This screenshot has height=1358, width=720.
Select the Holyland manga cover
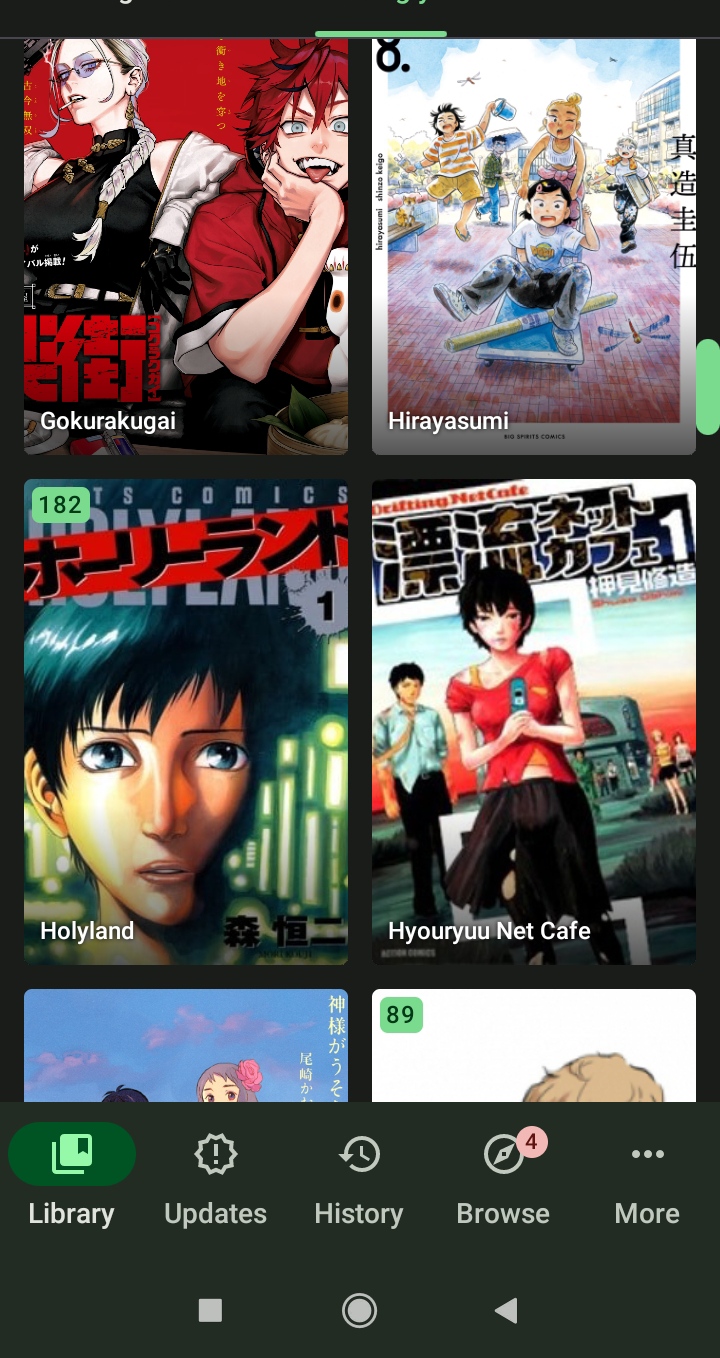[186, 722]
